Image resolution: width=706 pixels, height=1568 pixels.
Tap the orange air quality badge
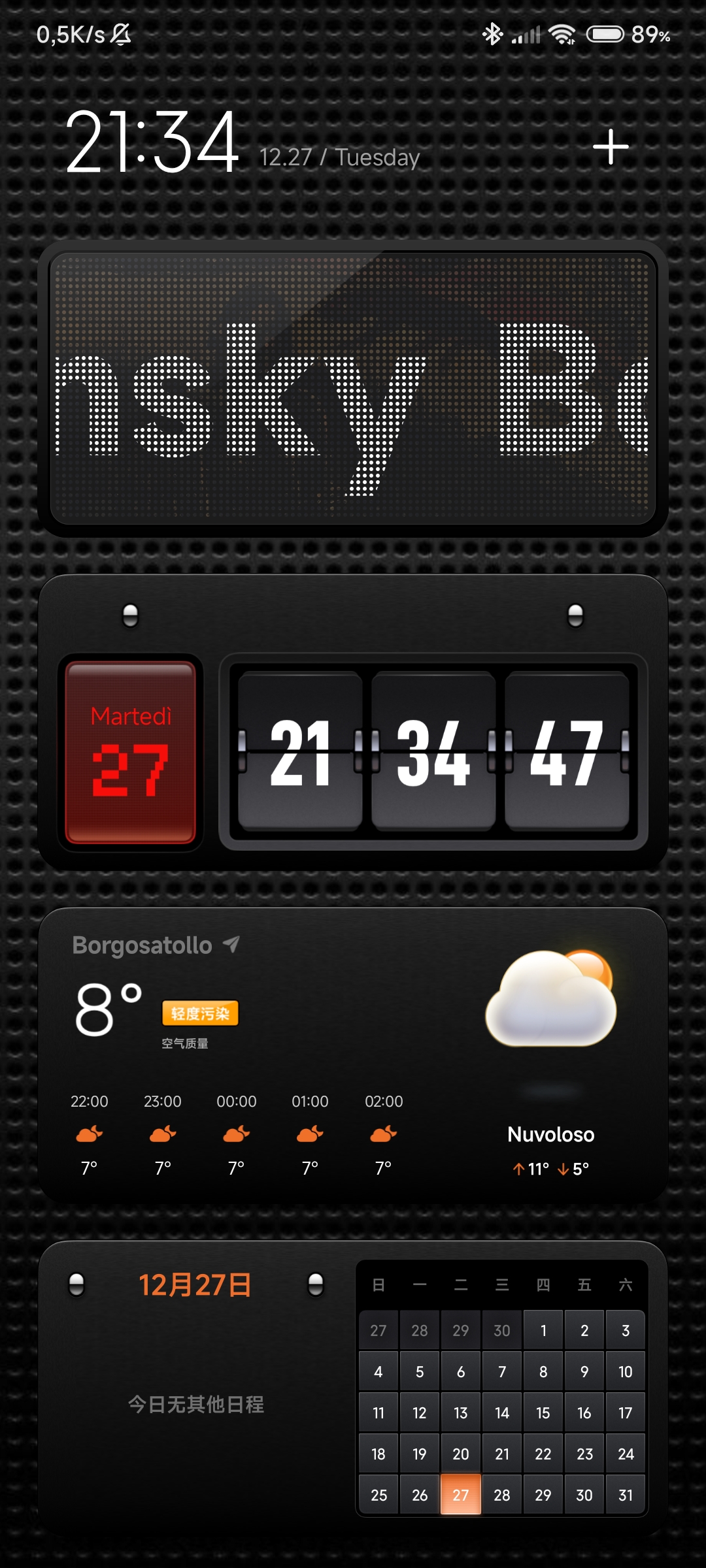point(200,1013)
